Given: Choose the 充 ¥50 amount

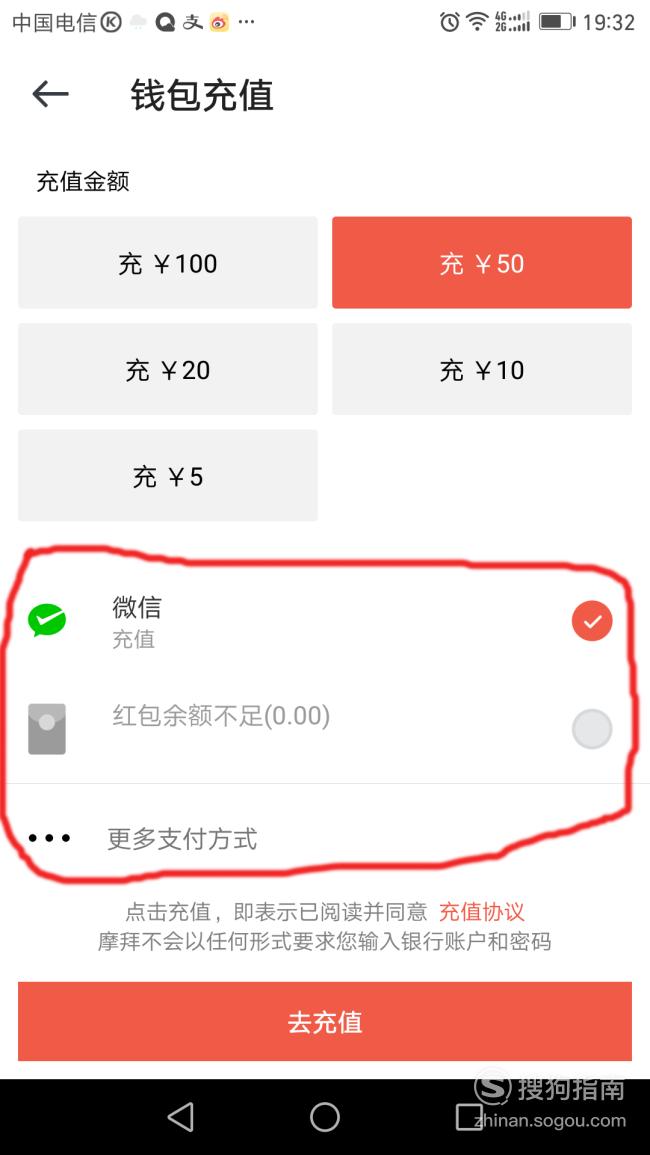Looking at the screenshot, I should pyautogui.click(x=482, y=262).
